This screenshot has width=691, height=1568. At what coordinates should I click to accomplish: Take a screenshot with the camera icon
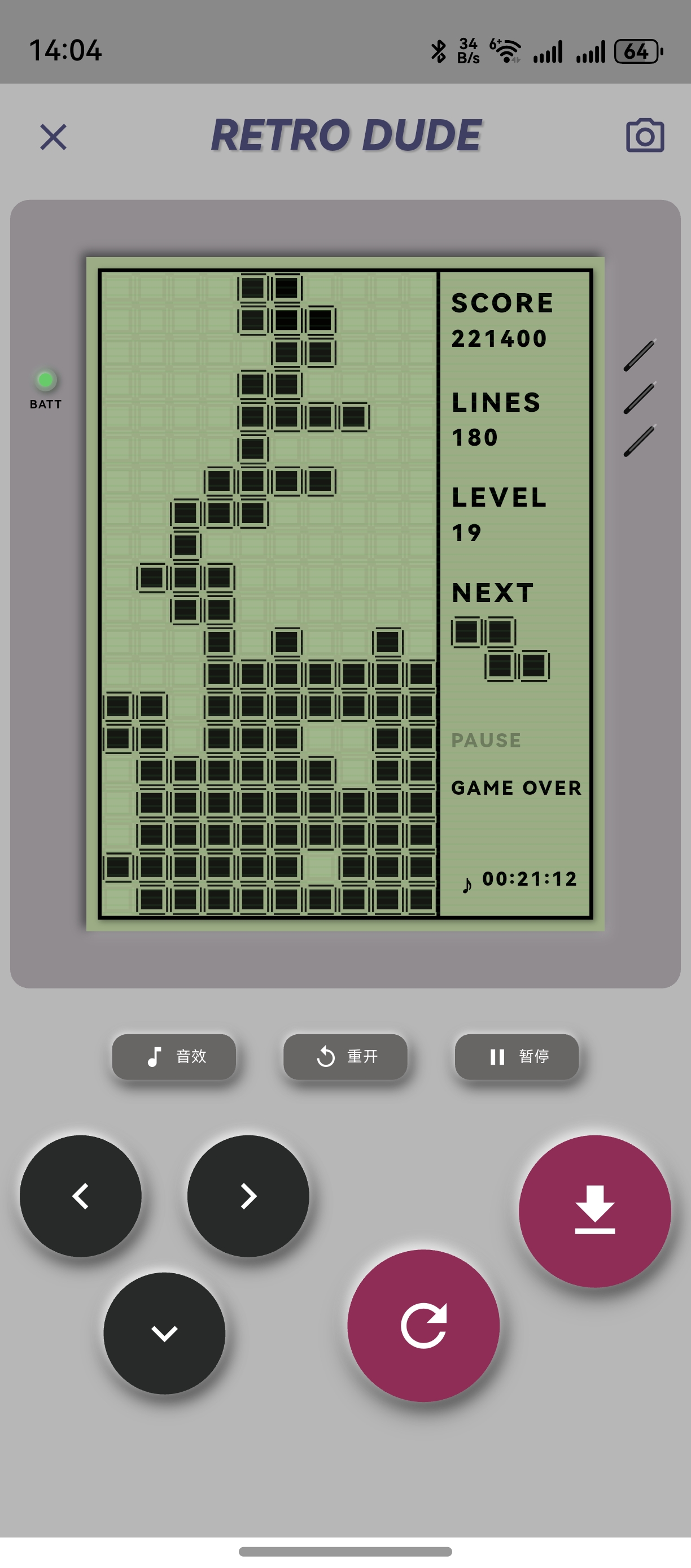coord(645,135)
